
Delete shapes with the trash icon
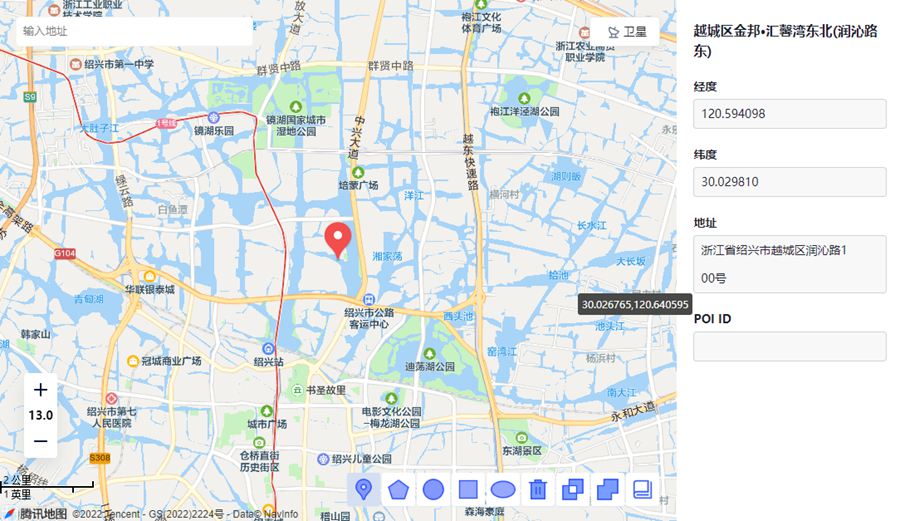[538, 489]
